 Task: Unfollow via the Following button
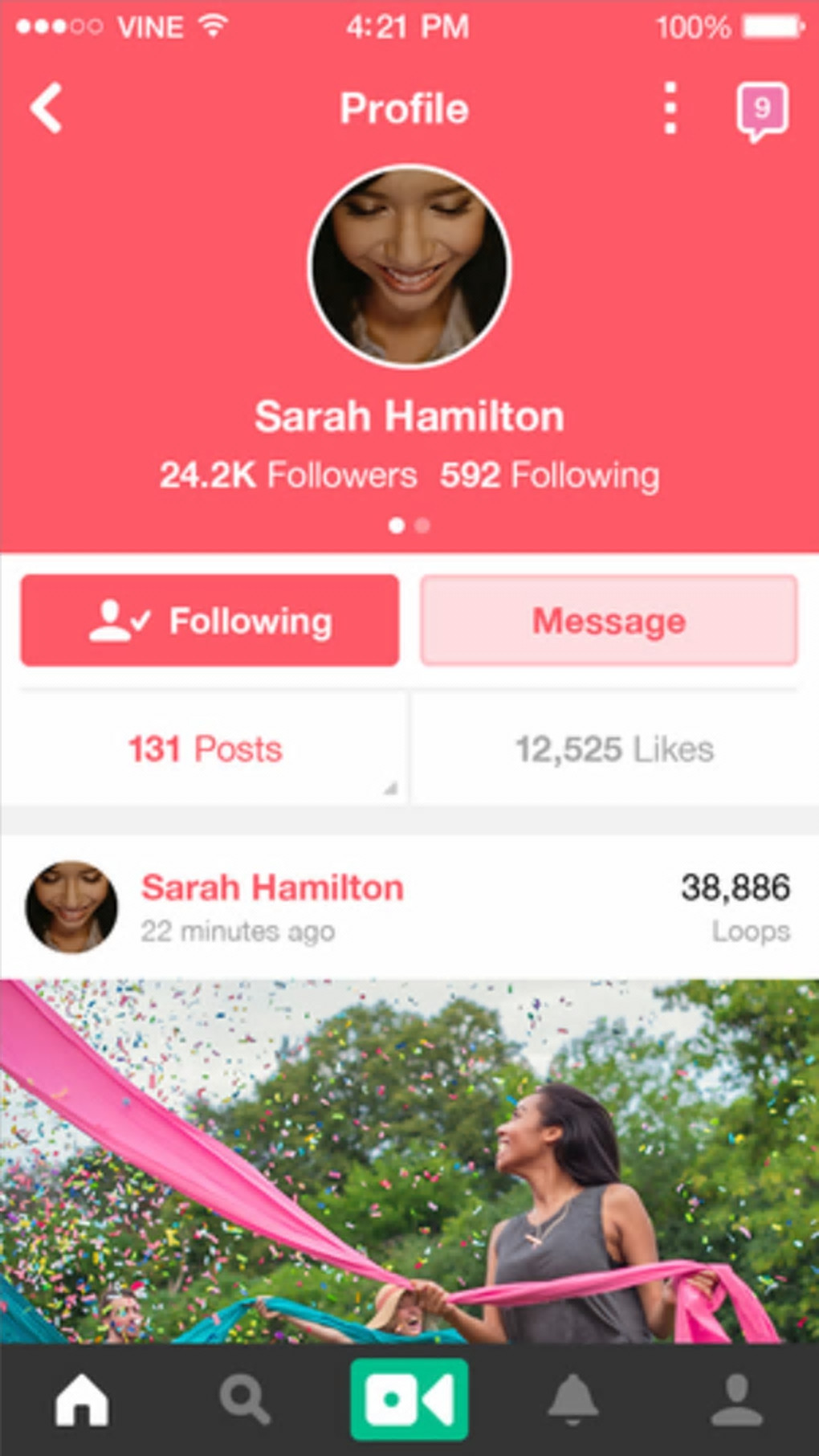pos(210,621)
